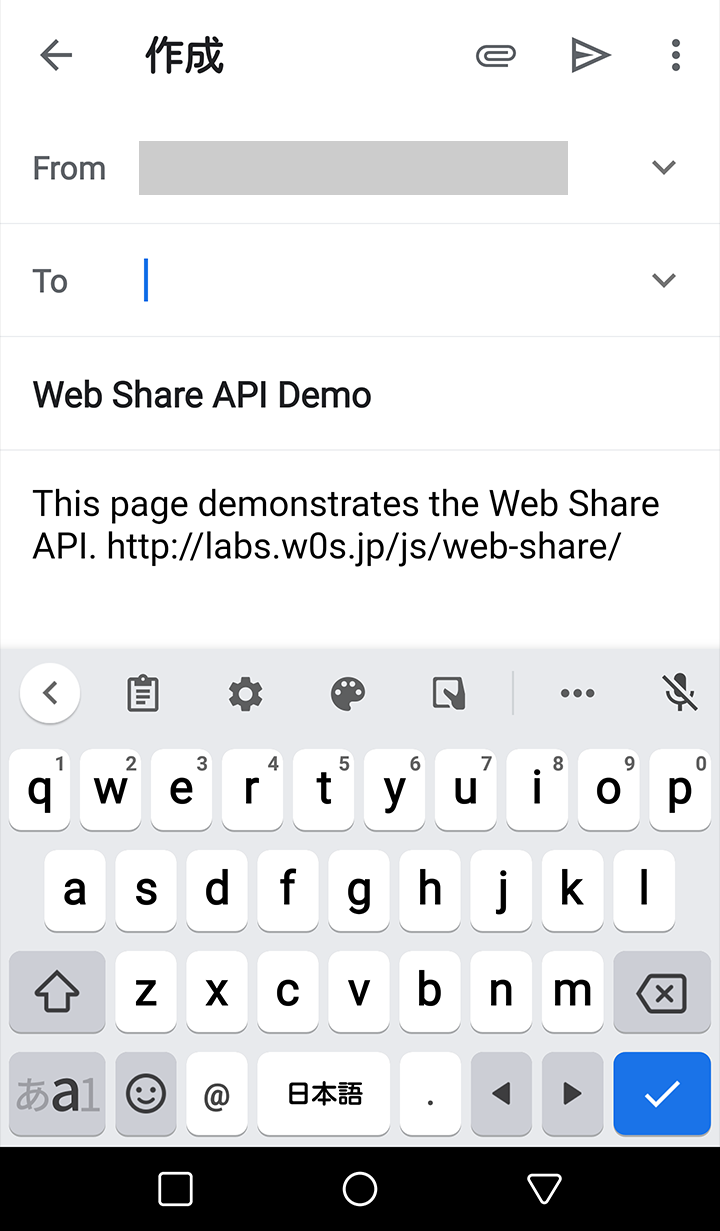
Task: Expand the From account dropdown
Action: [664, 168]
